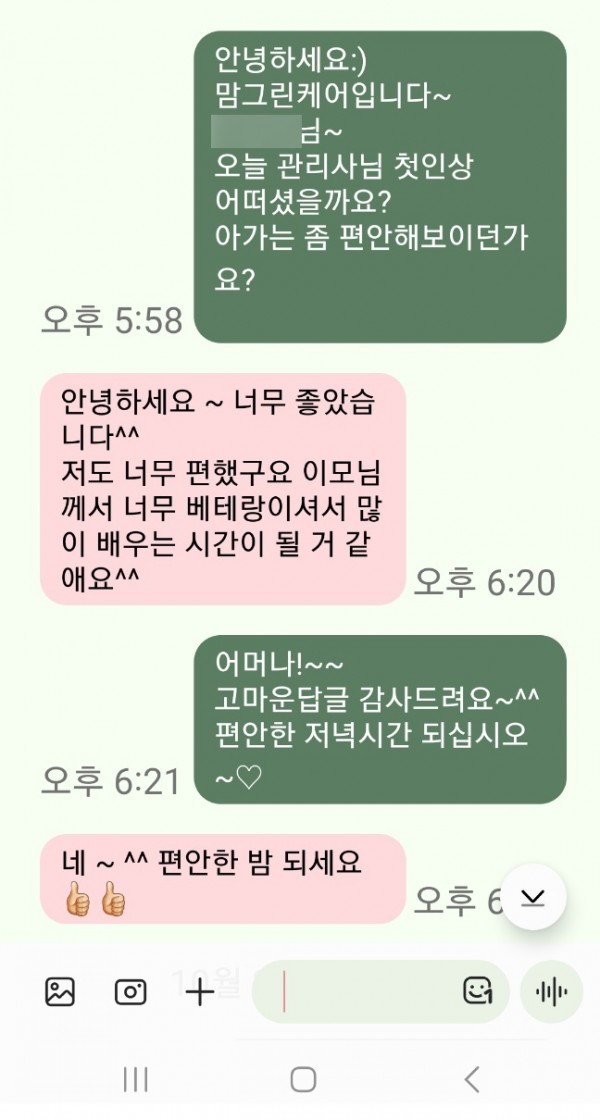Open the gallery image picker
The image size is (600, 1120).
(x=60, y=992)
